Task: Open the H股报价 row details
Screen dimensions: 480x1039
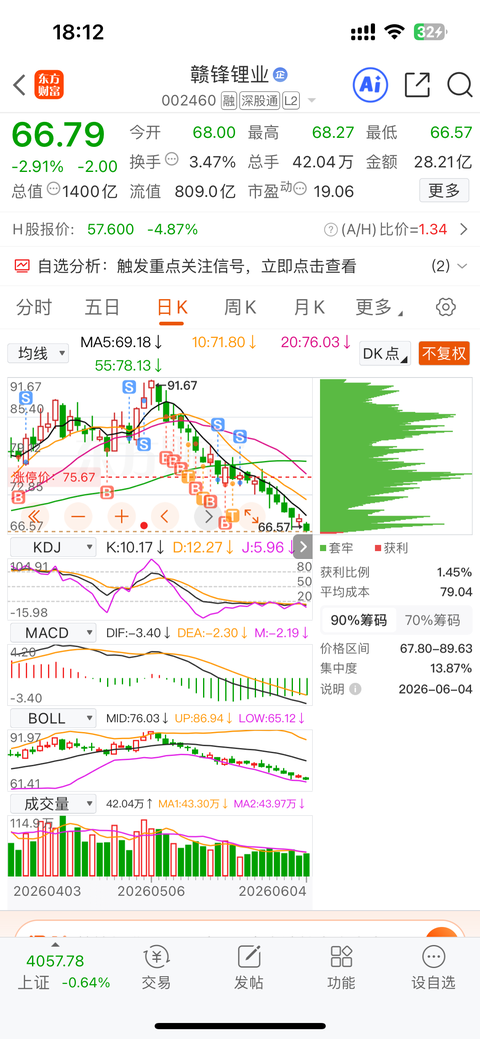Action: tap(240, 229)
